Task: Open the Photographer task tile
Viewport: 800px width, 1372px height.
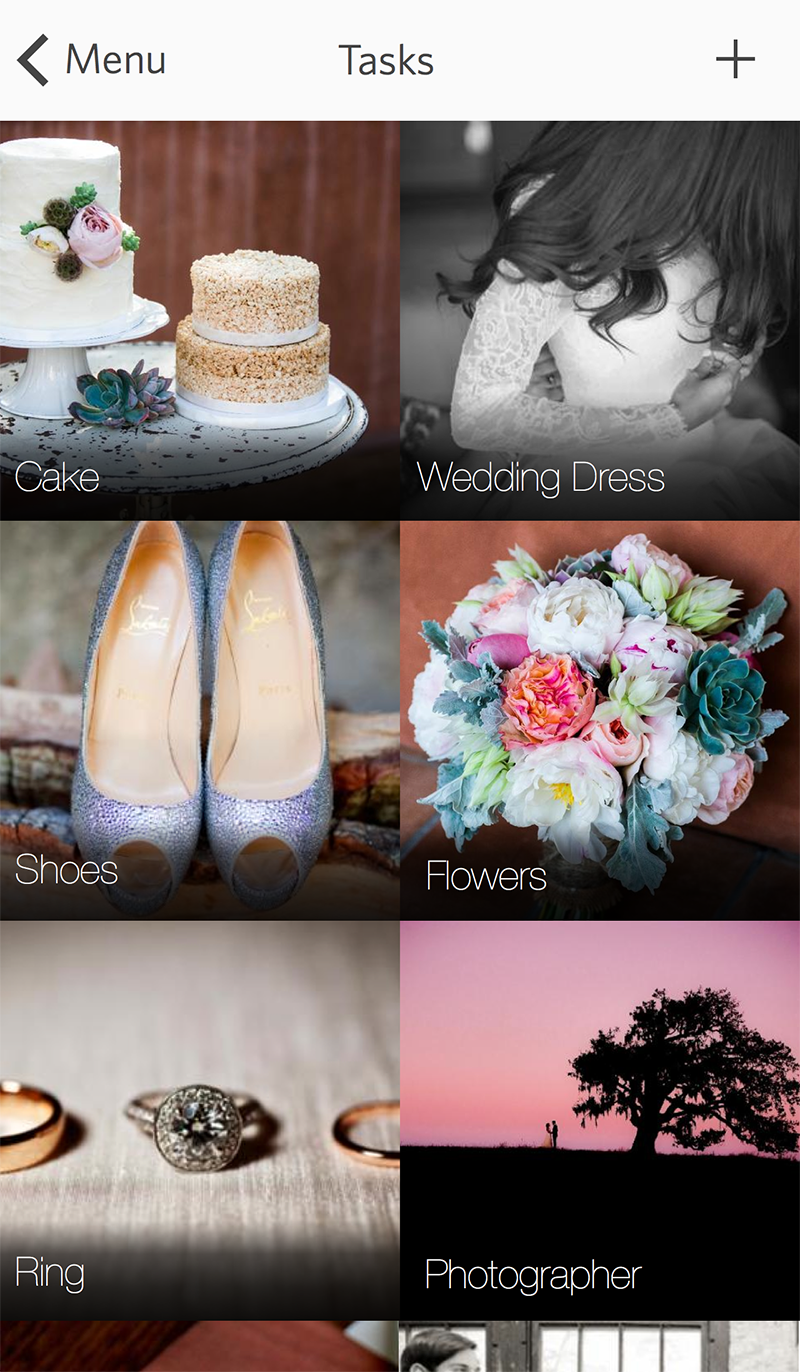Action: [600, 1120]
